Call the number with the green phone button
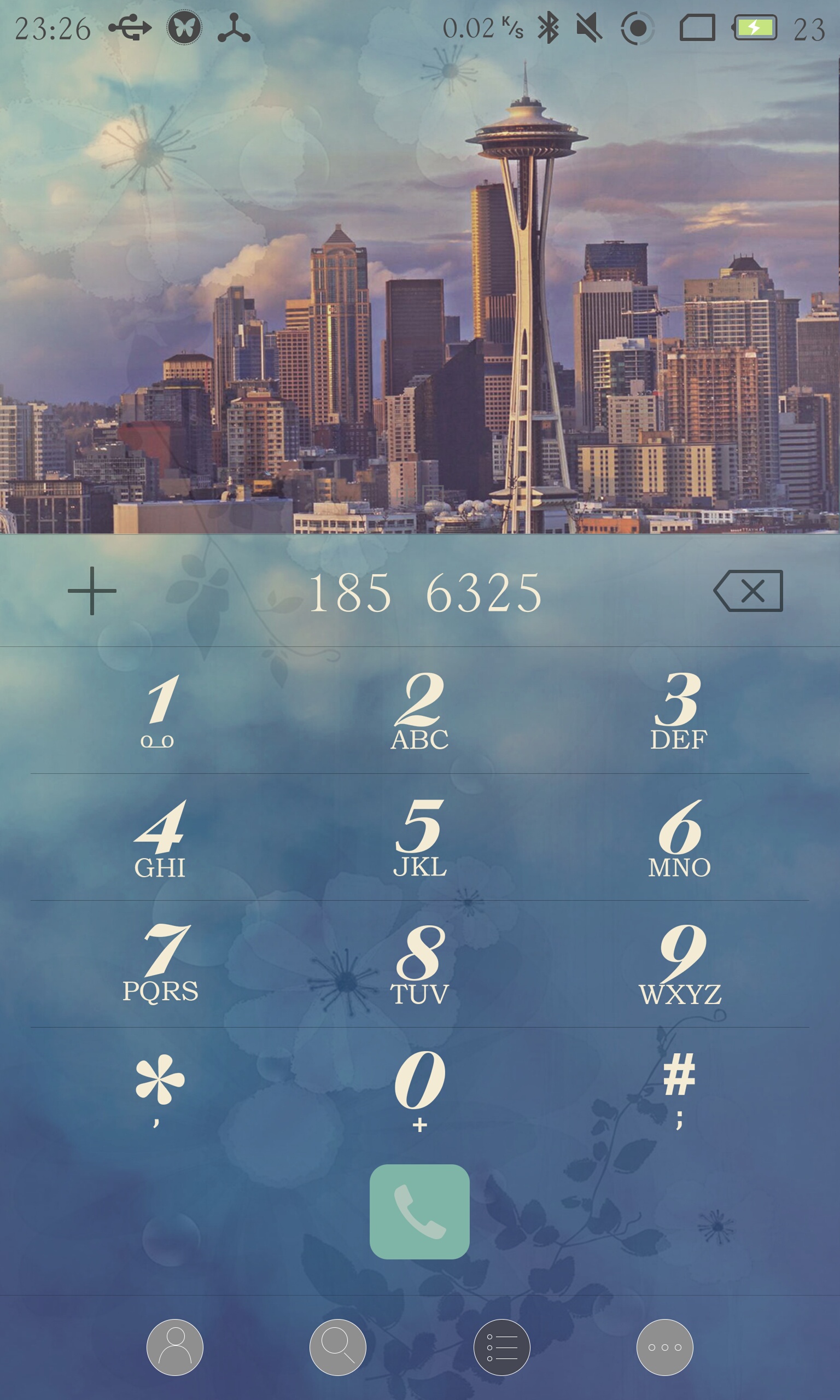Image resolution: width=840 pixels, height=1400 pixels. [419, 1212]
